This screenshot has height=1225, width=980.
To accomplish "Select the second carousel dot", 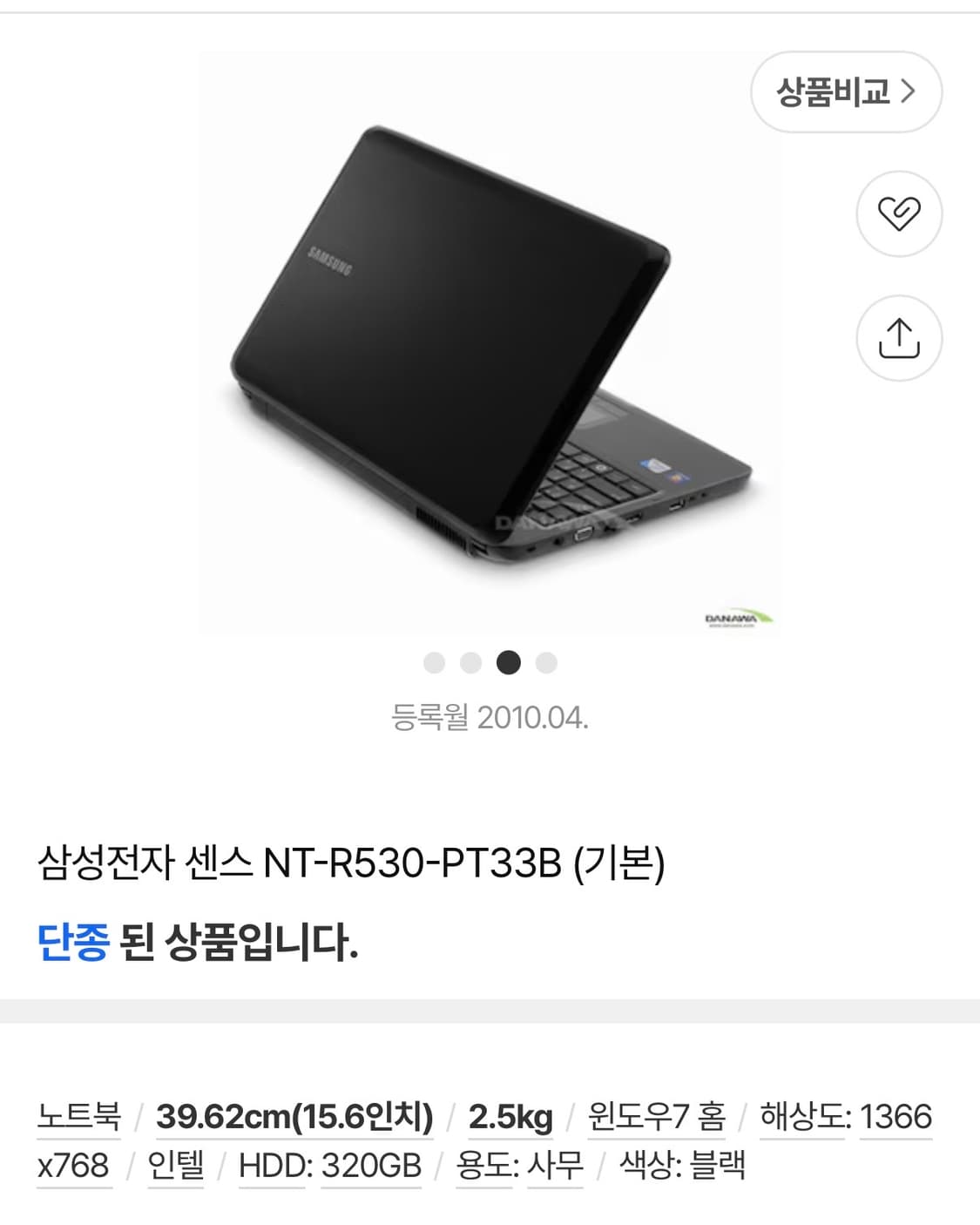I will (470, 660).
